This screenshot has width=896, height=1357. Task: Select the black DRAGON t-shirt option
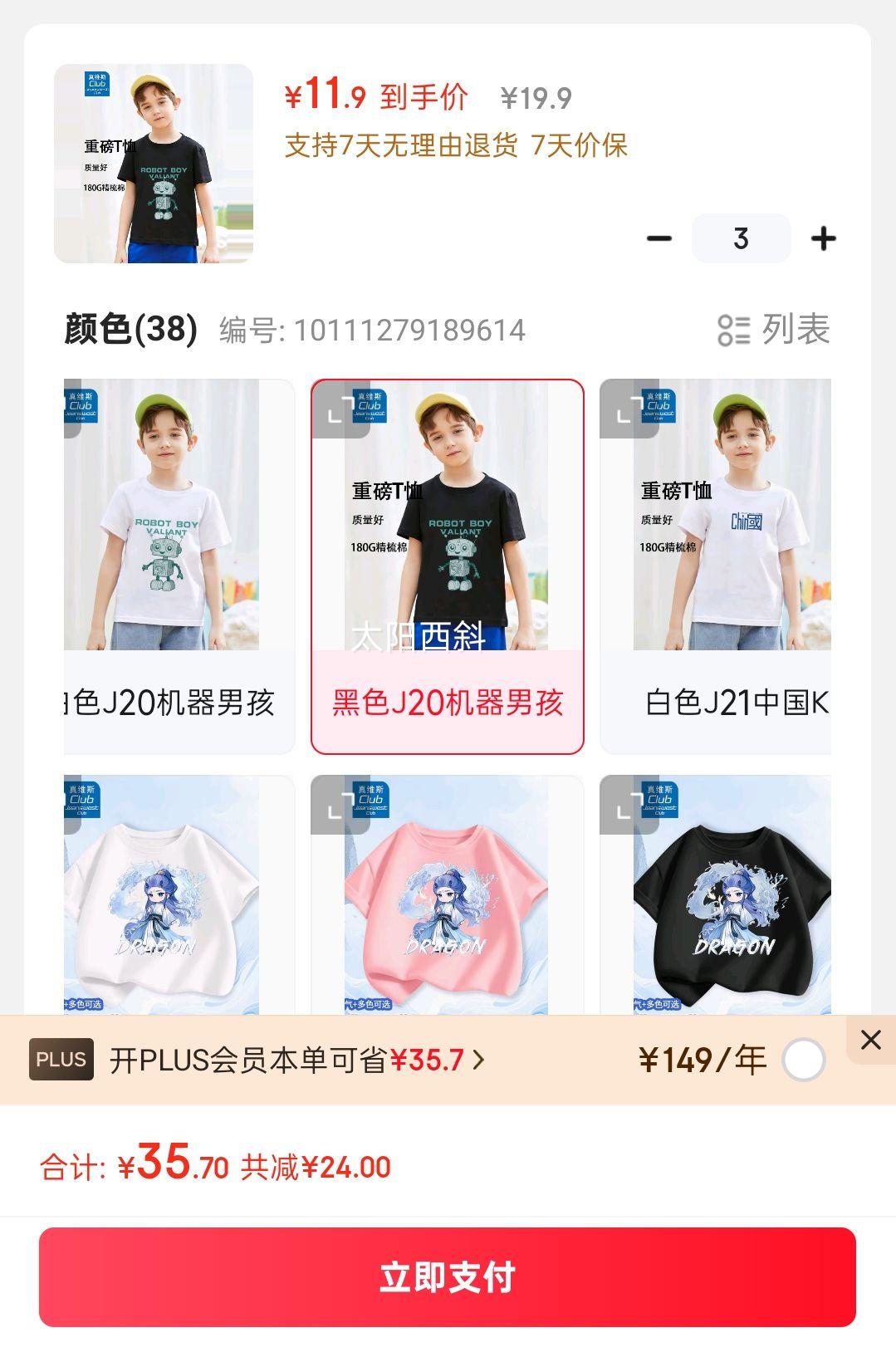point(716,895)
